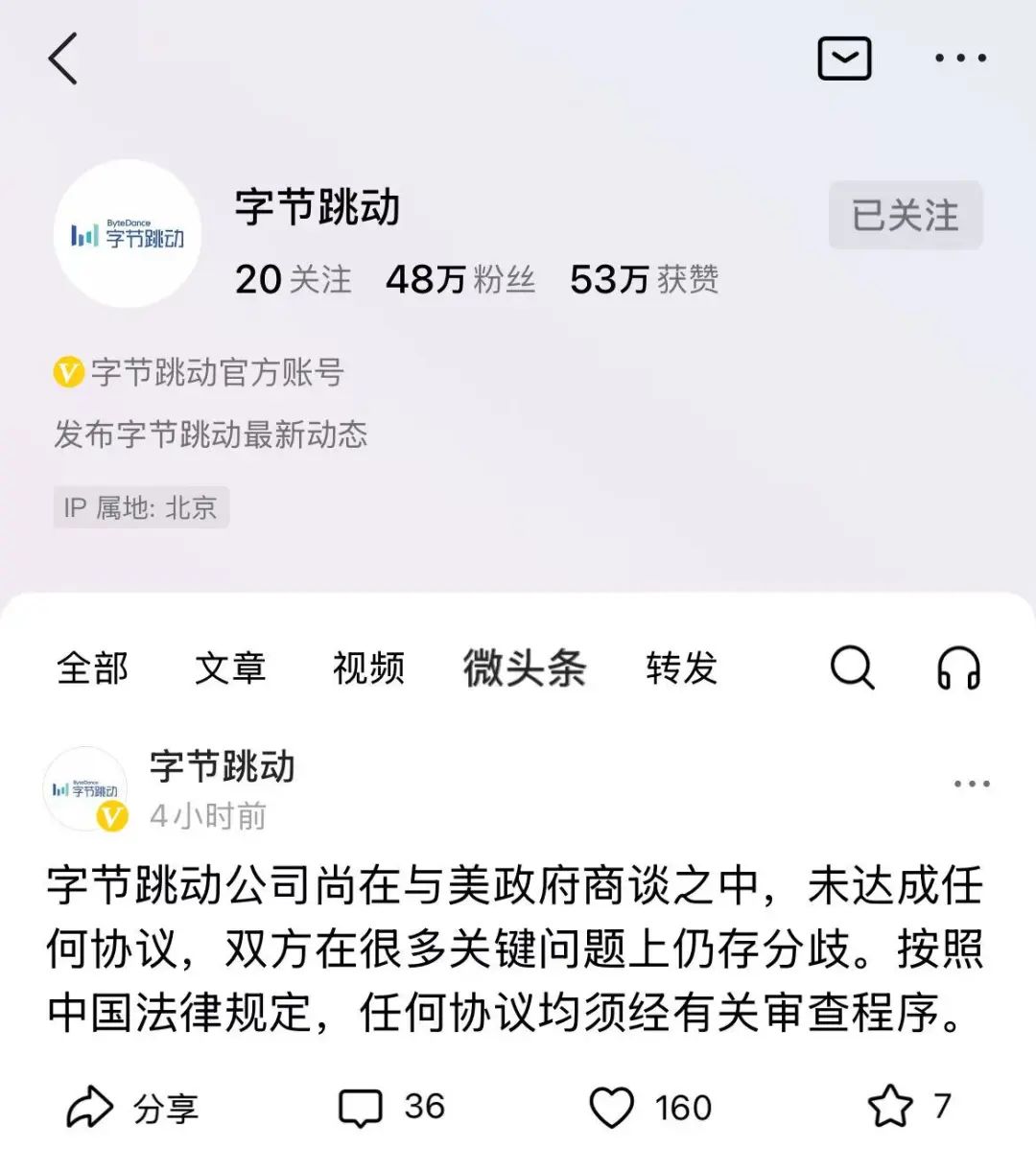Open the top-right overflow menu
Image resolution: width=1036 pixels, height=1171 pixels.
point(960,59)
